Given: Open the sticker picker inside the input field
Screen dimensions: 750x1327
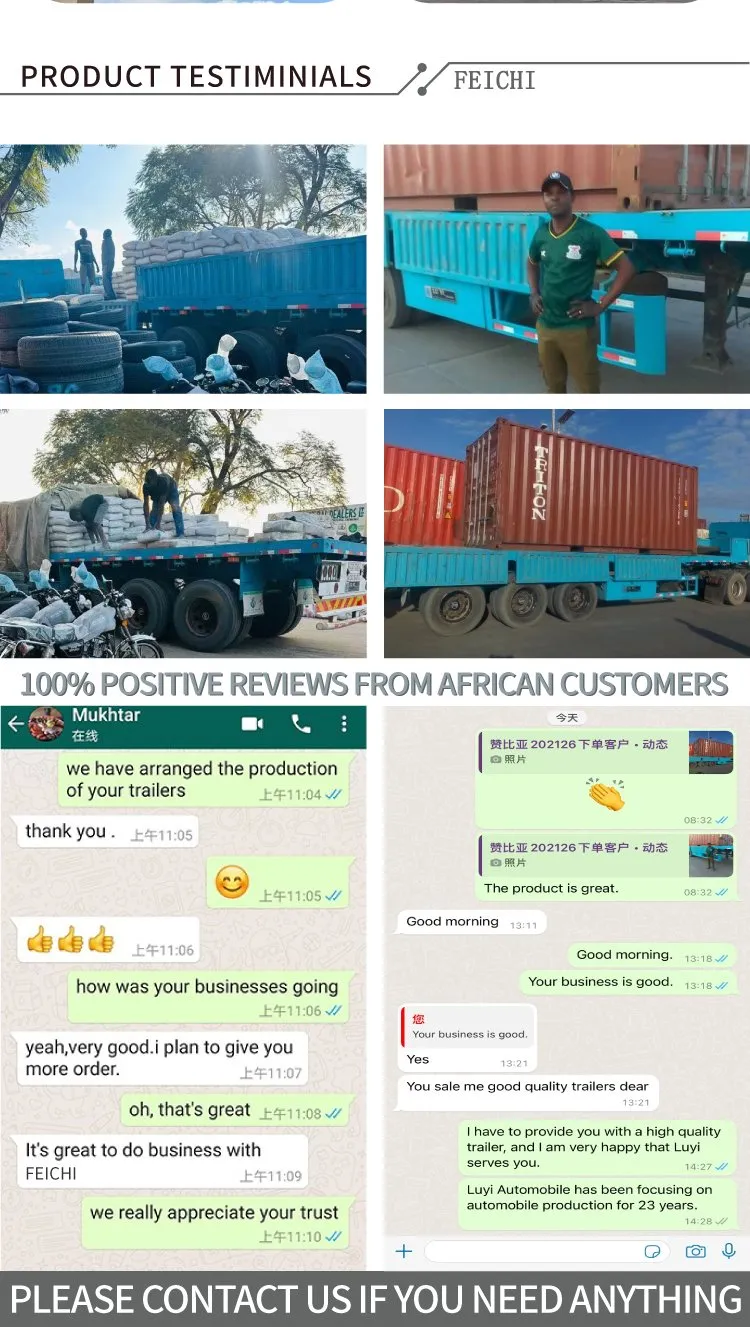Looking at the screenshot, I should (x=654, y=1251).
